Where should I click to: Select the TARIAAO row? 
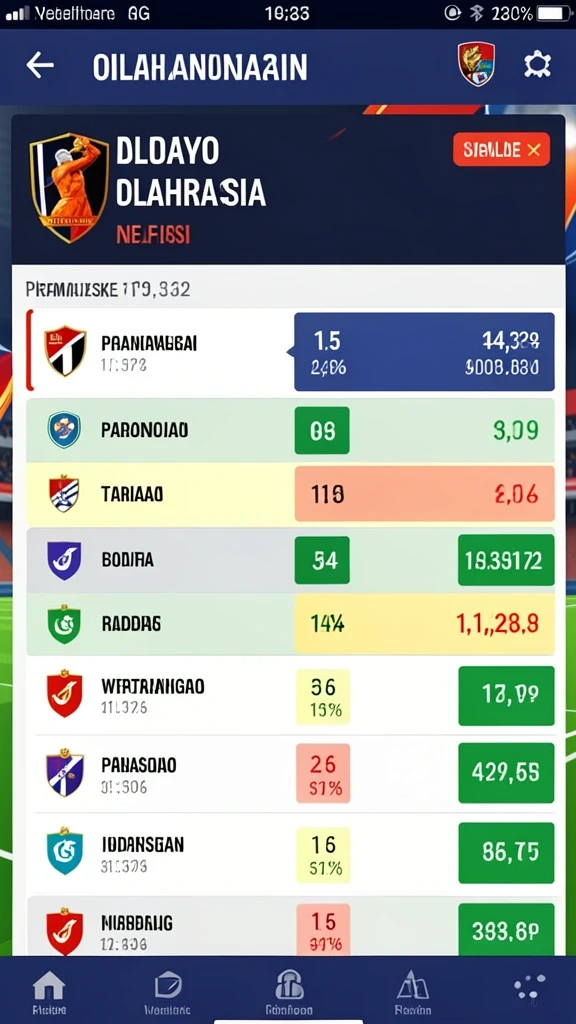(290, 495)
